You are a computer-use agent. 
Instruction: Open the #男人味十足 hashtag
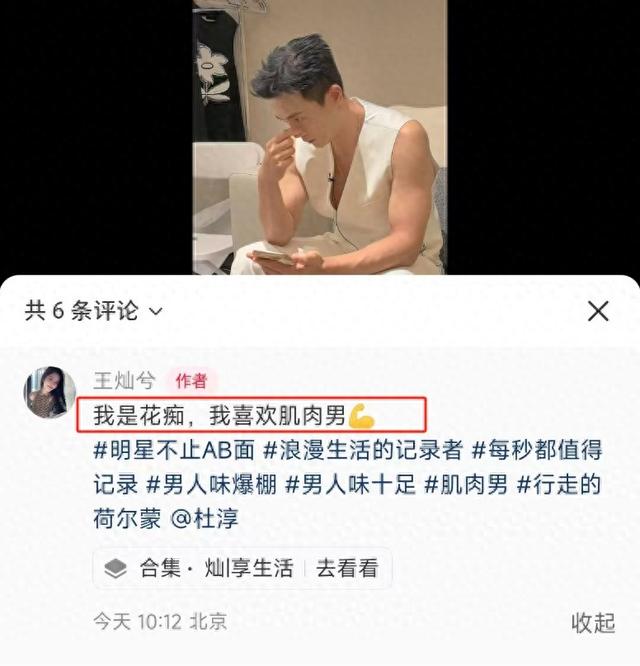coord(350,486)
